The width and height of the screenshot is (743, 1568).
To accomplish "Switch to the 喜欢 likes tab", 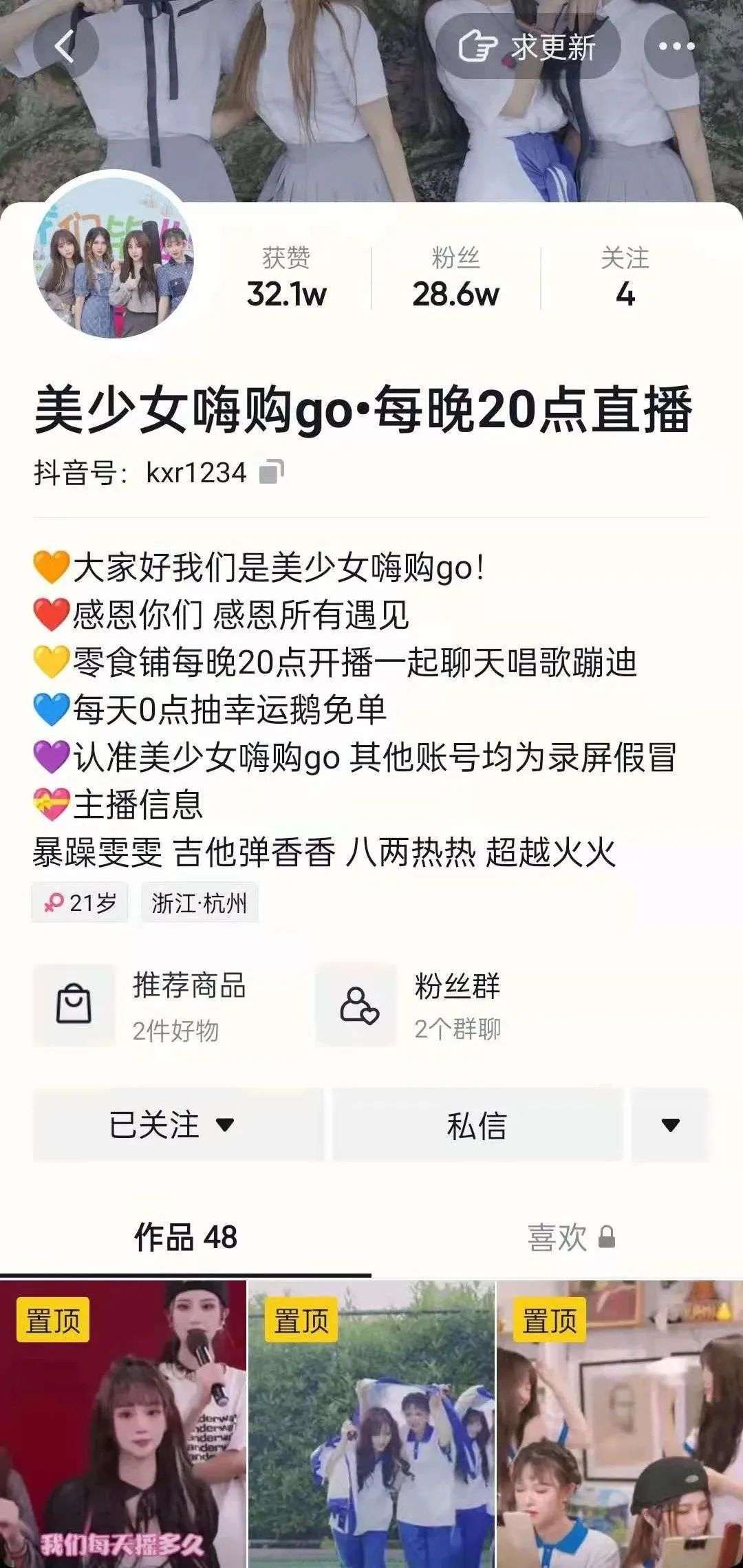I will [570, 1237].
